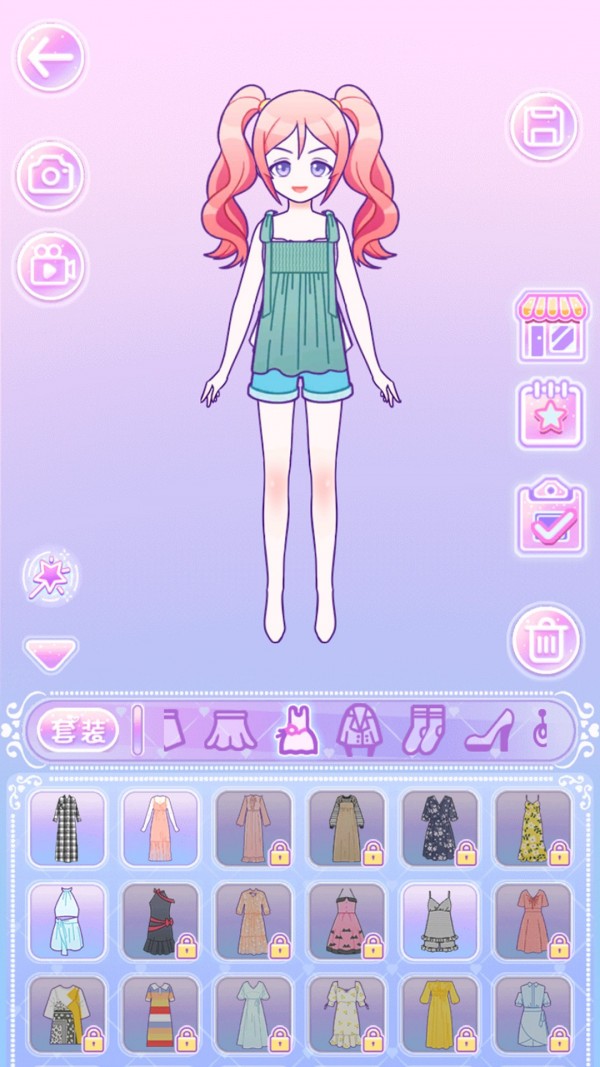The image size is (600, 1067).
Task: Take a photo with the camera icon
Action: pyautogui.click(x=49, y=176)
